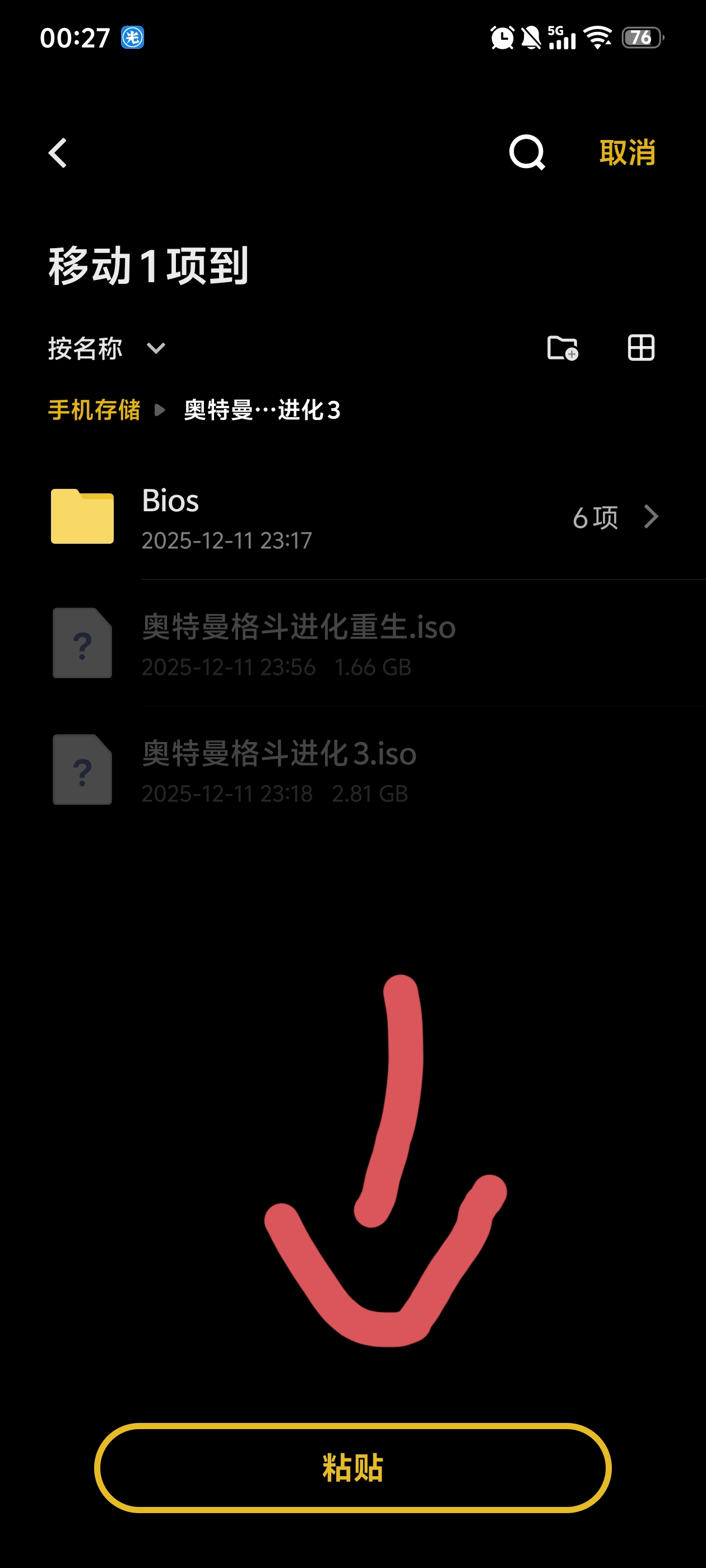Open the Bios folder
Screen dimensions: 706x1568
[x=354, y=517]
